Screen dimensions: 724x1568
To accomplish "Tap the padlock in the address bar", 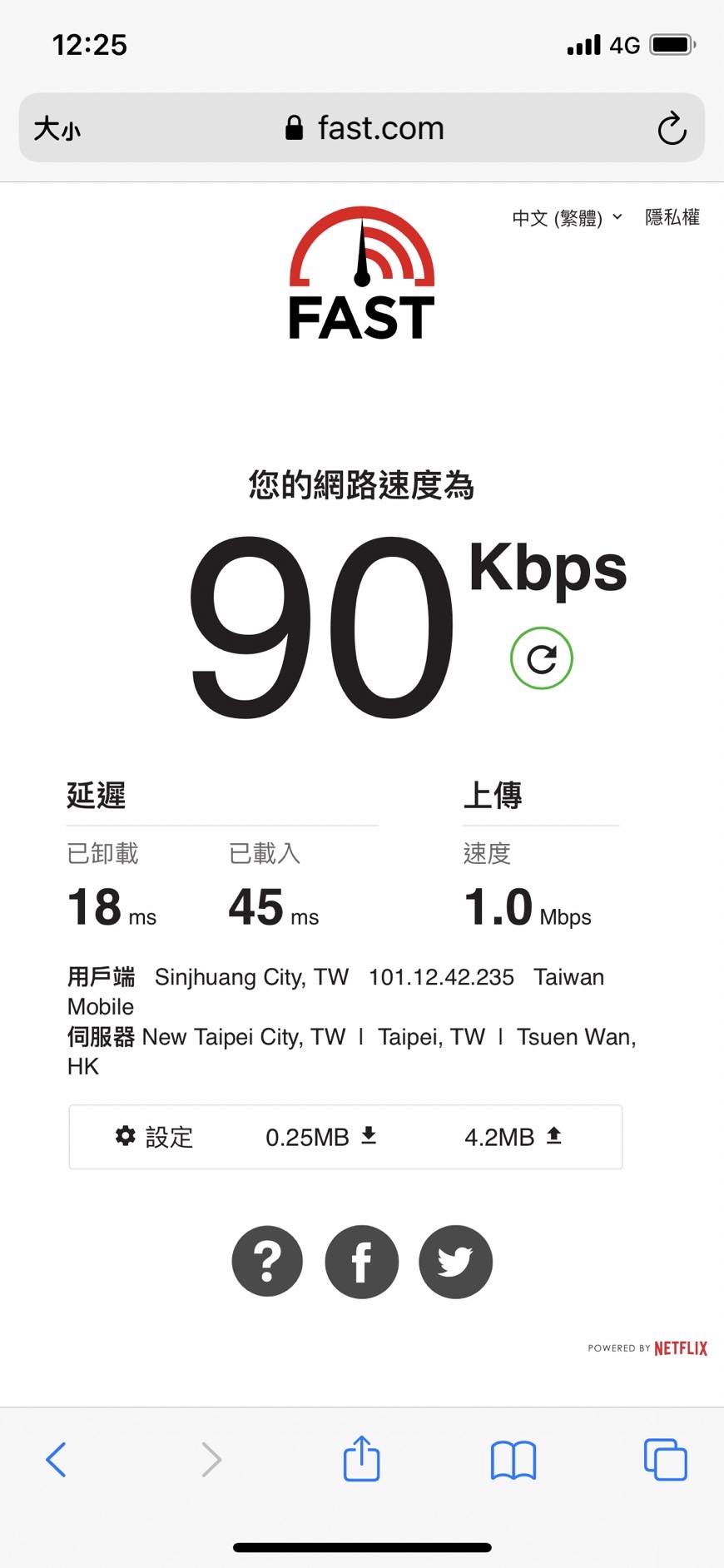I will [295, 127].
